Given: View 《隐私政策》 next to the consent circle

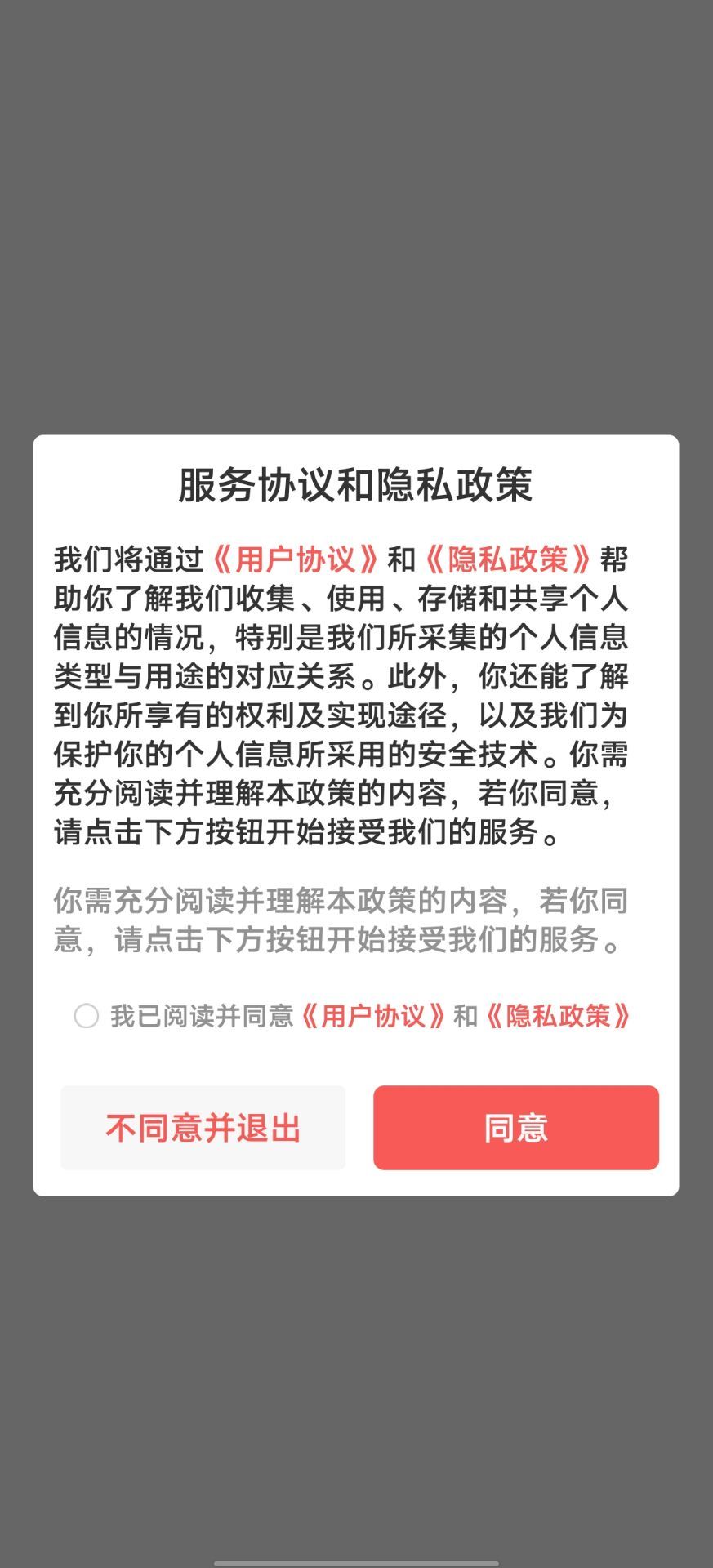Looking at the screenshot, I should pos(559,1018).
